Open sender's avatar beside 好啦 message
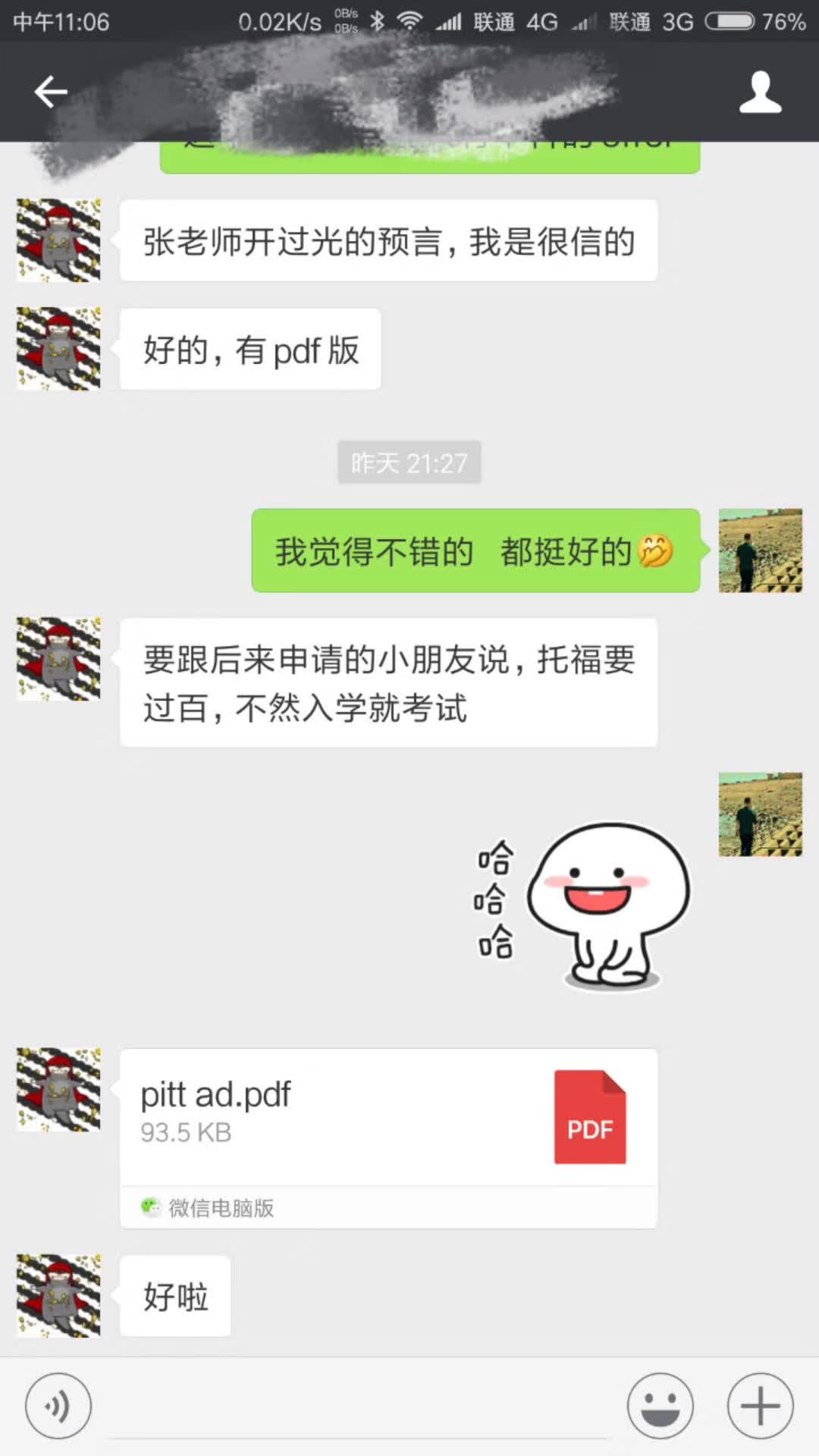This screenshot has width=819, height=1456. click(58, 1296)
